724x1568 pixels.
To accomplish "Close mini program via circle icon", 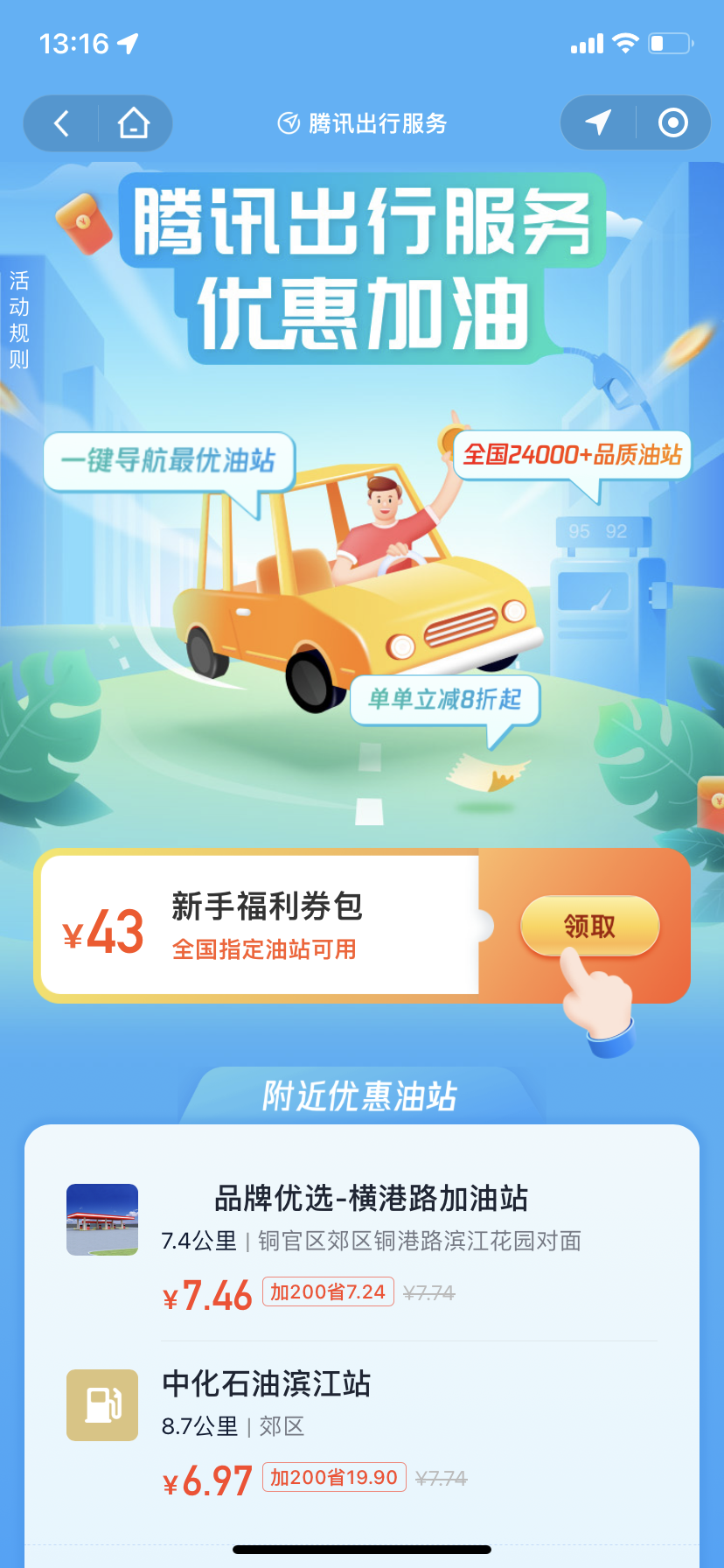I will point(672,122).
